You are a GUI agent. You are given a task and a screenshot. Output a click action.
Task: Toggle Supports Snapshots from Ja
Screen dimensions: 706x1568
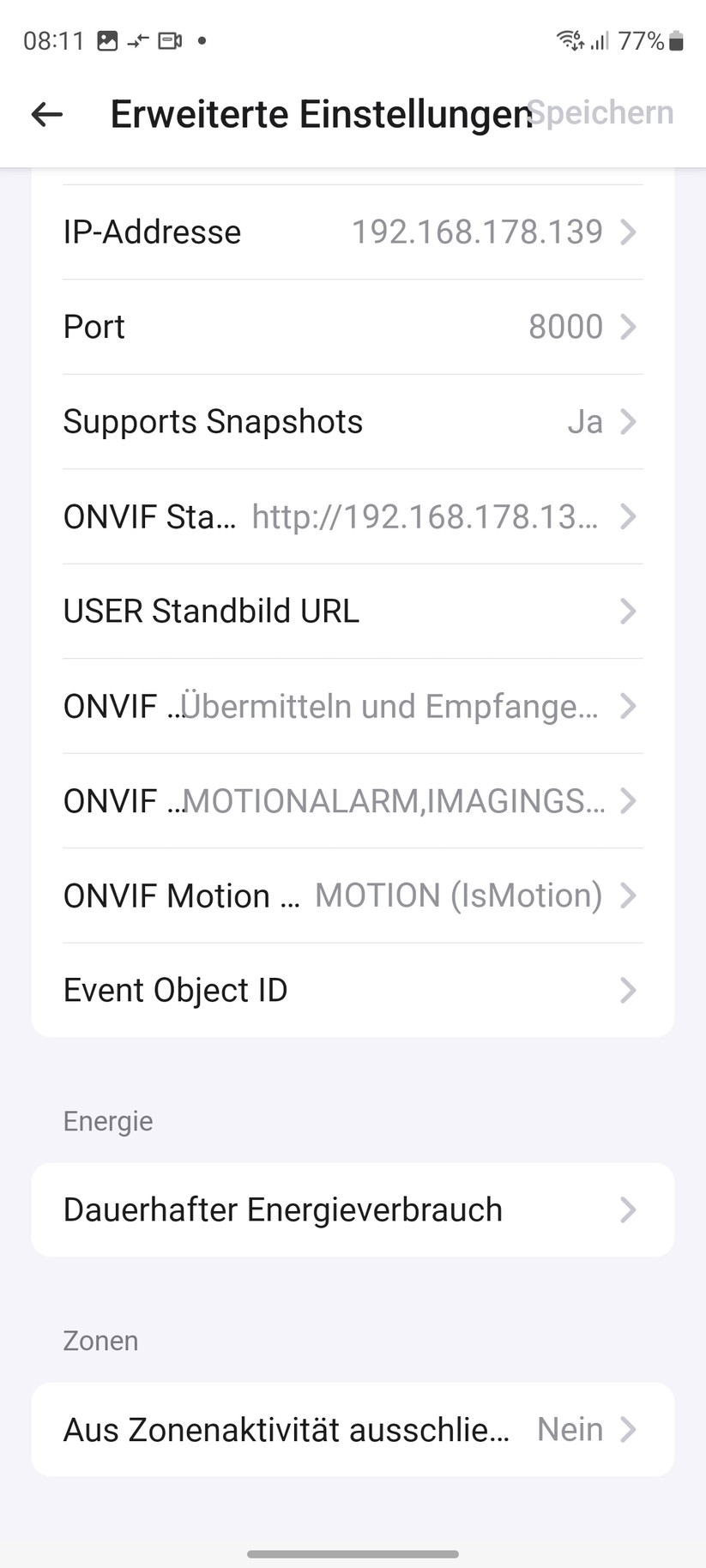click(353, 422)
